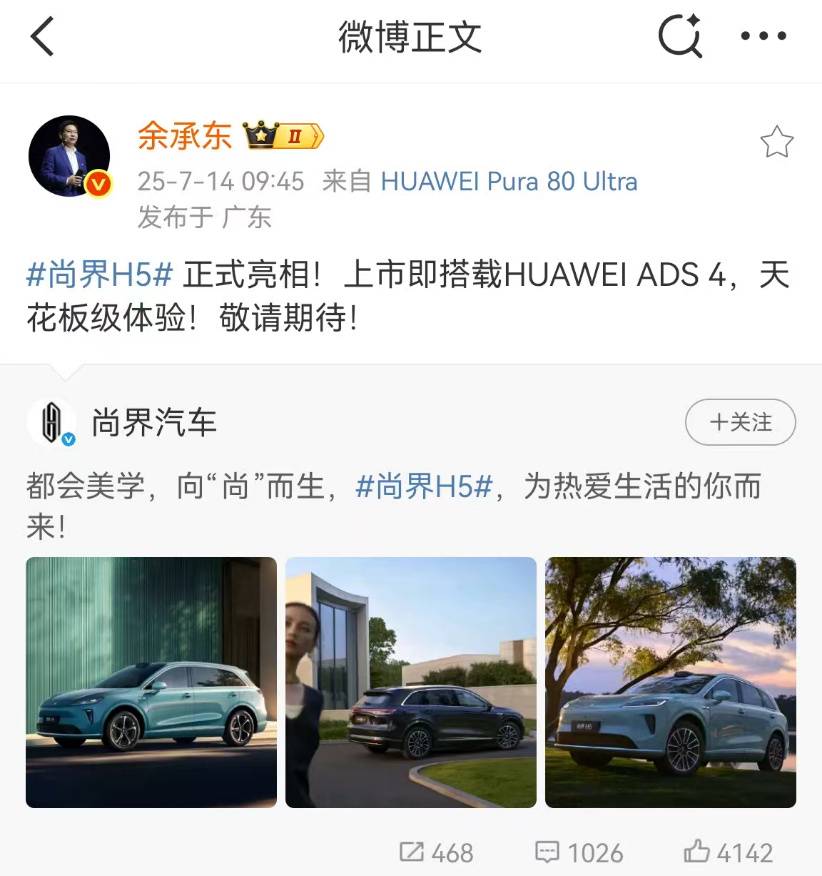Open the #尚界H5# hashtag in the reposted text
Viewport: 822px width, 876px height.
(x=425, y=487)
